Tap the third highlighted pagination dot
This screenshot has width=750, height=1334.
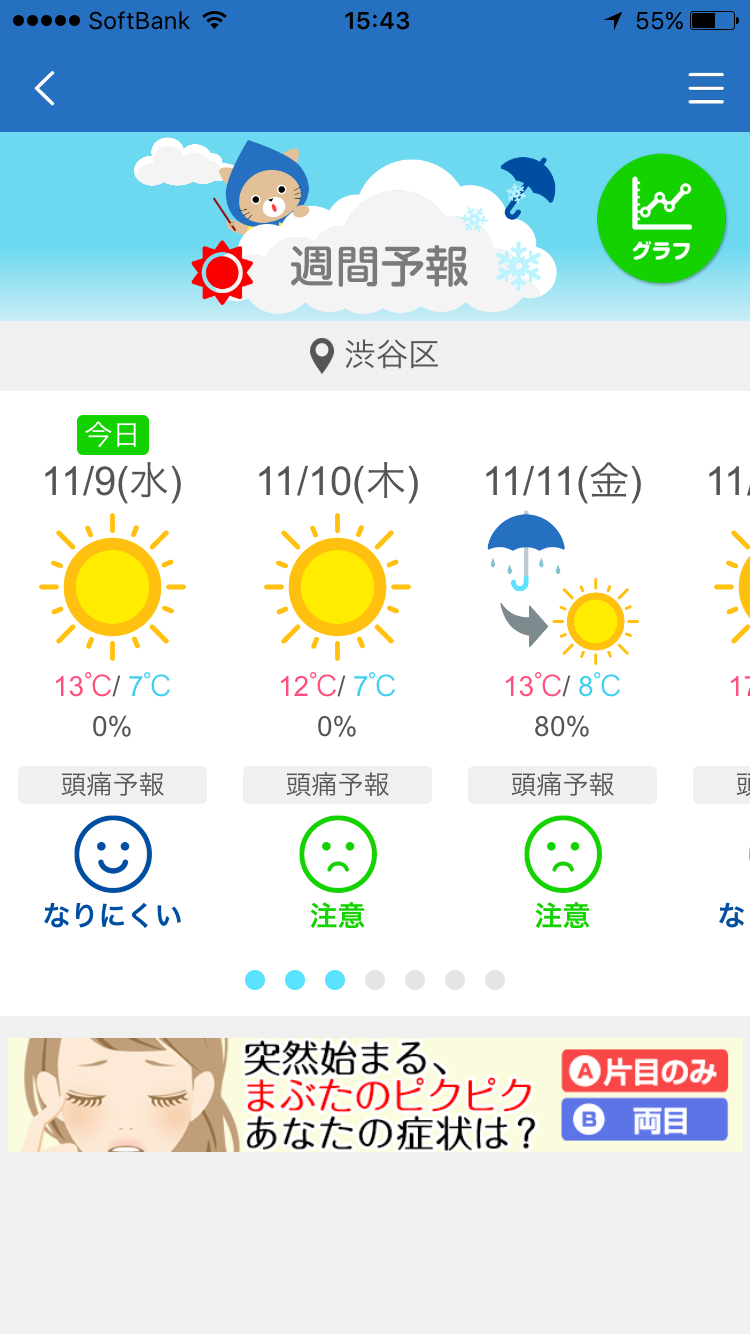click(x=335, y=980)
